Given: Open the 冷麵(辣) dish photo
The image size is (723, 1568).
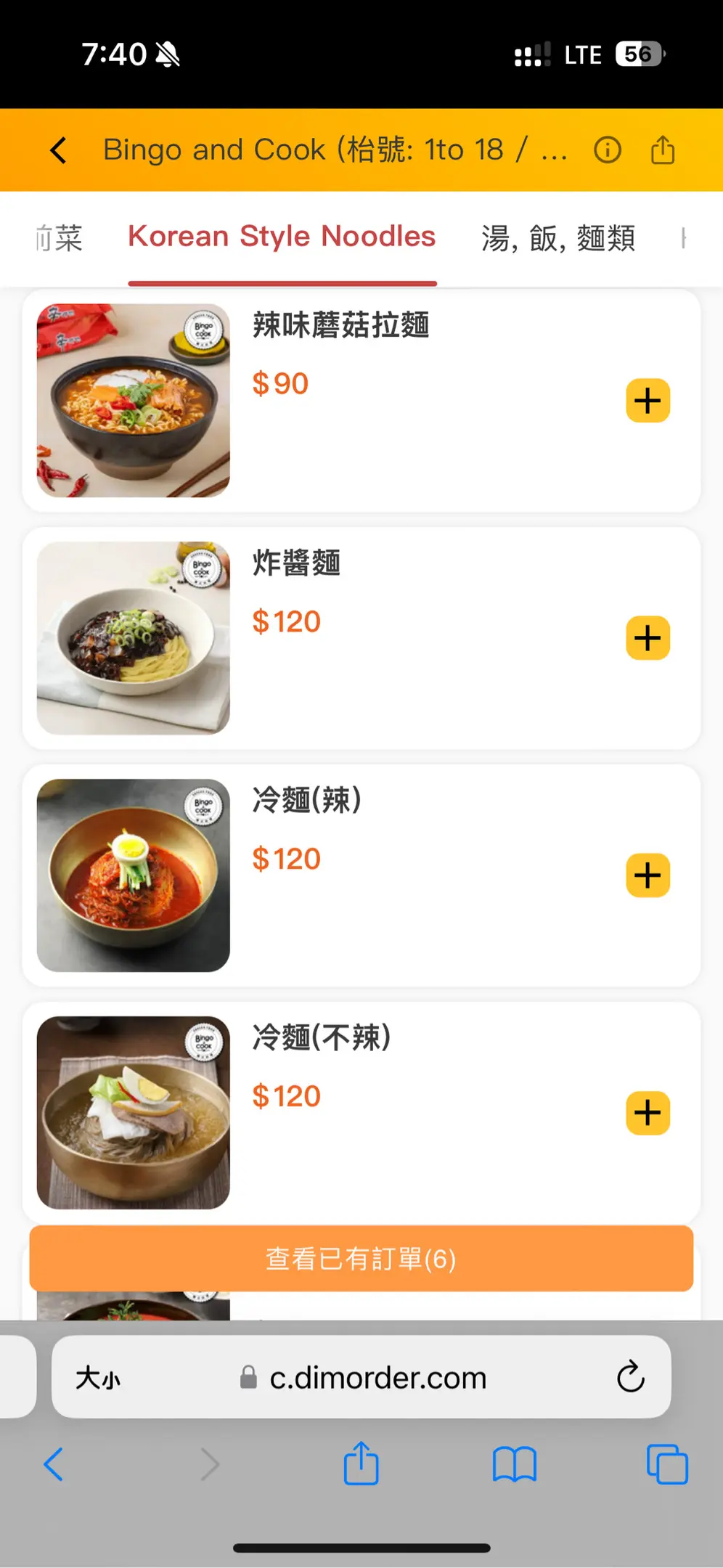Looking at the screenshot, I should pos(134,875).
